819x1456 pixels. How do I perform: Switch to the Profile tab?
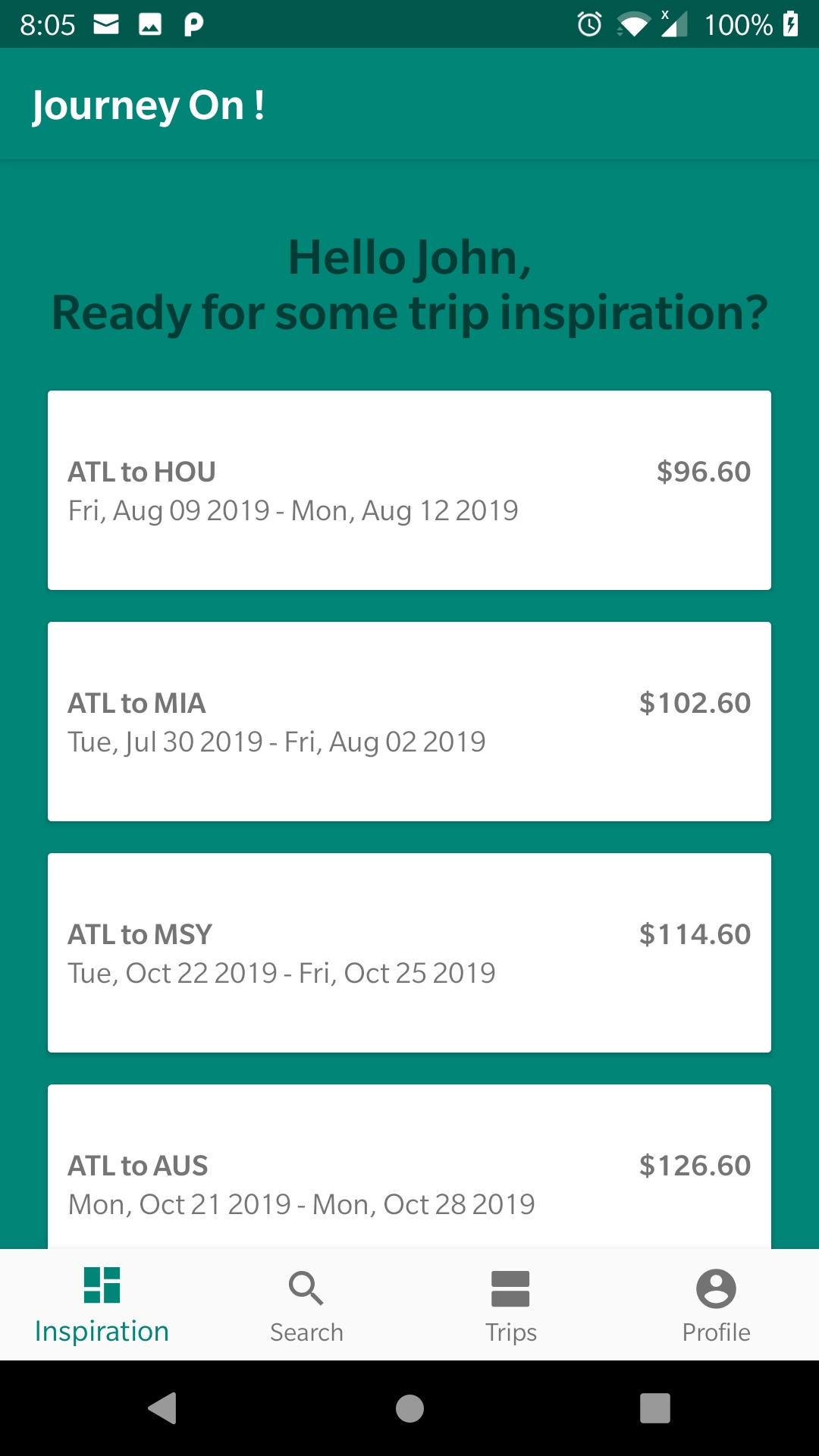(x=716, y=1304)
